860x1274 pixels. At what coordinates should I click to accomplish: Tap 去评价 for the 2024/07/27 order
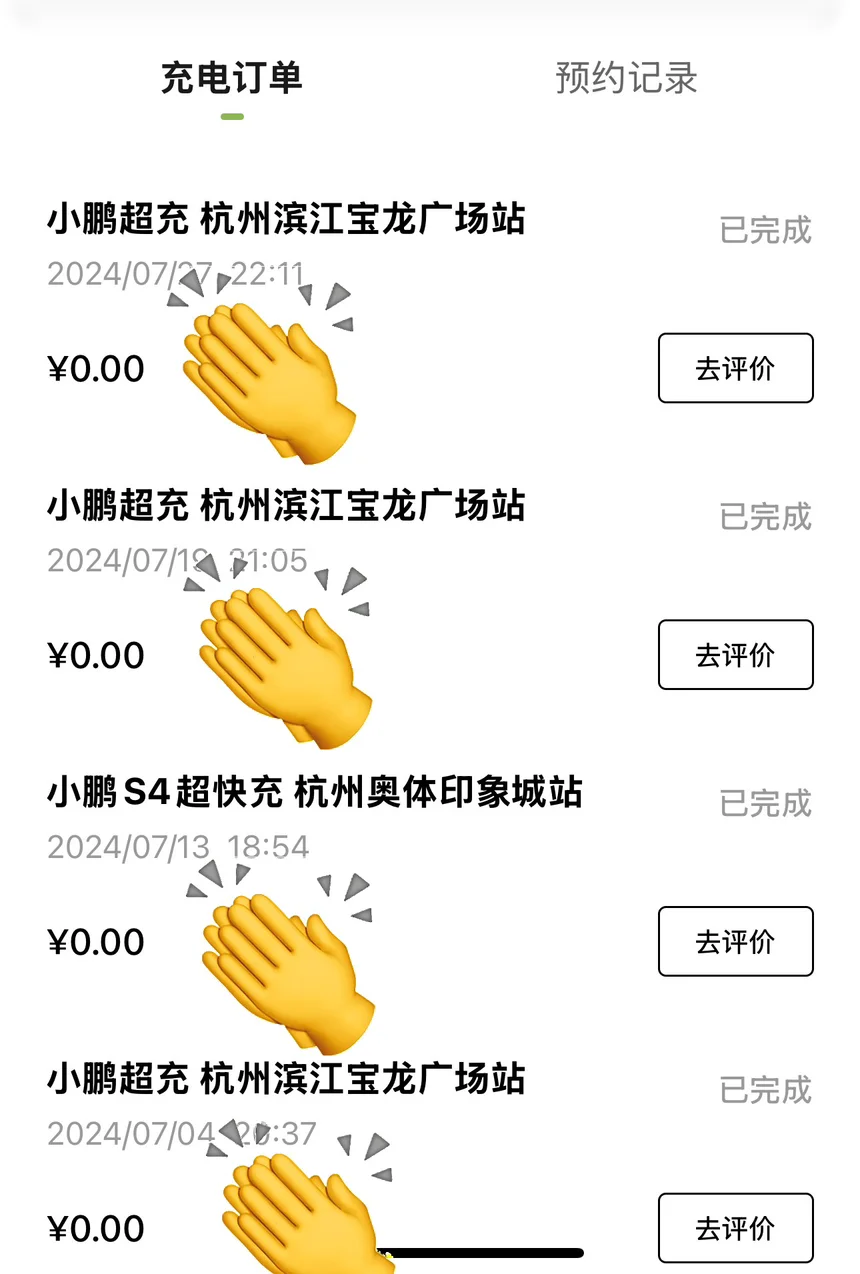click(735, 368)
